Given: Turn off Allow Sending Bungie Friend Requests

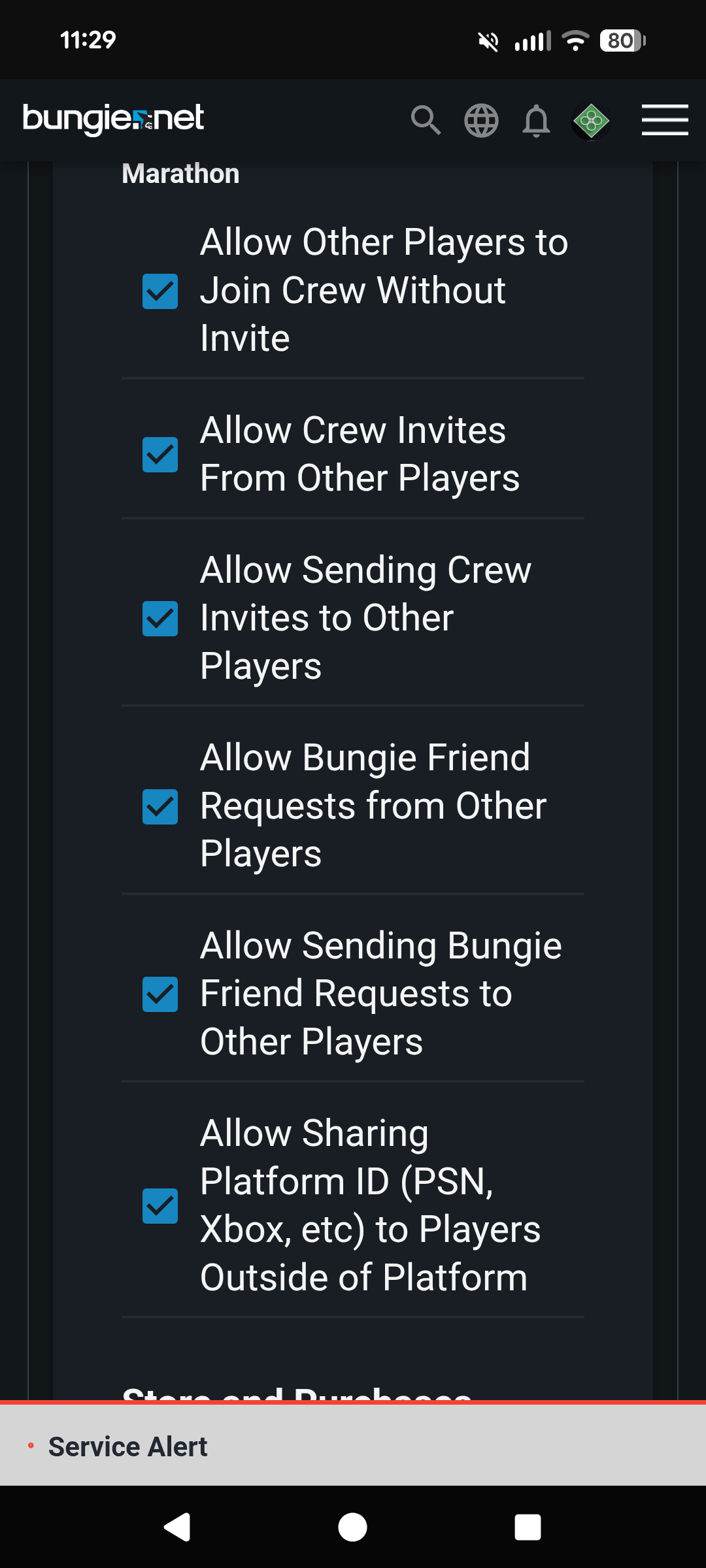Looking at the screenshot, I should click(160, 994).
